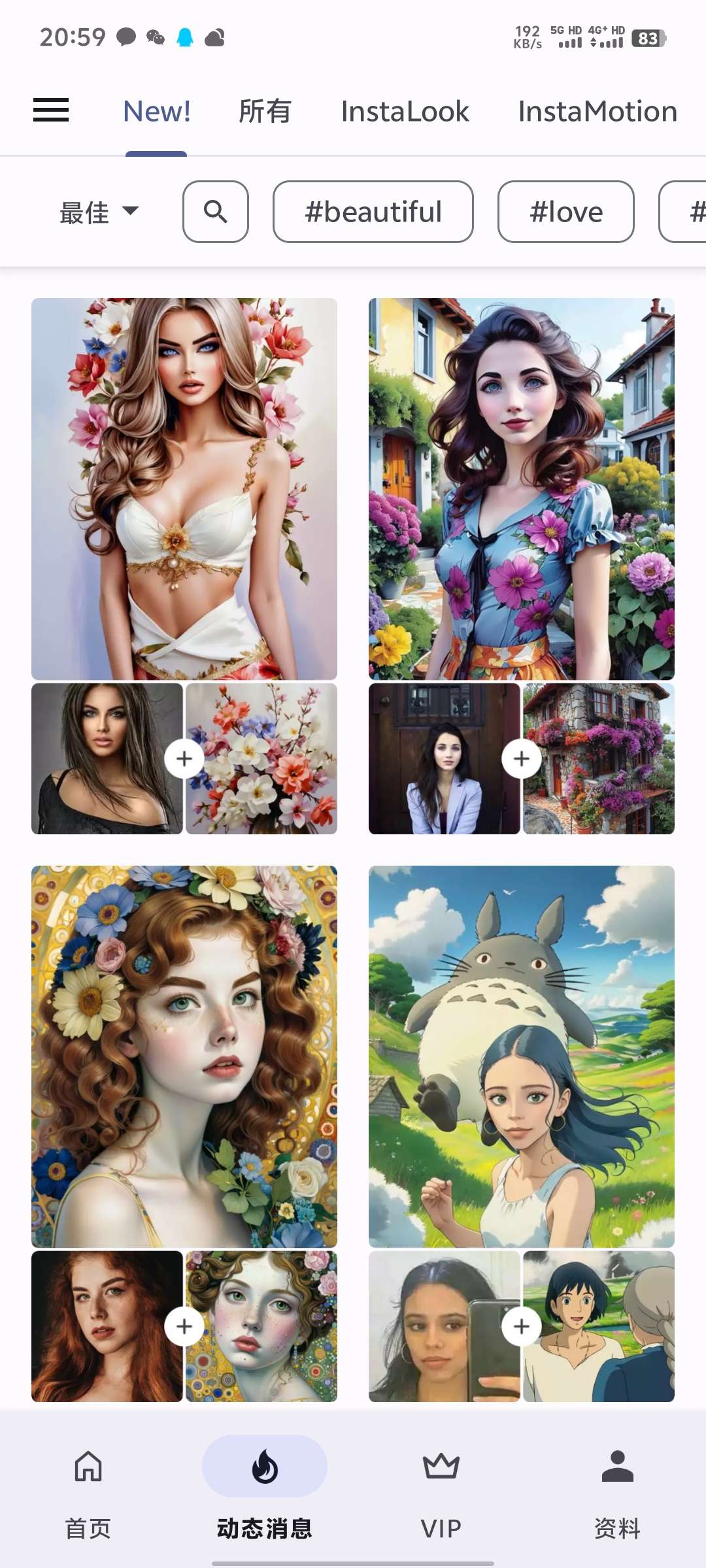Open the Totoro anime girl artwork
Image resolution: width=706 pixels, height=1568 pixels.
522,1056
